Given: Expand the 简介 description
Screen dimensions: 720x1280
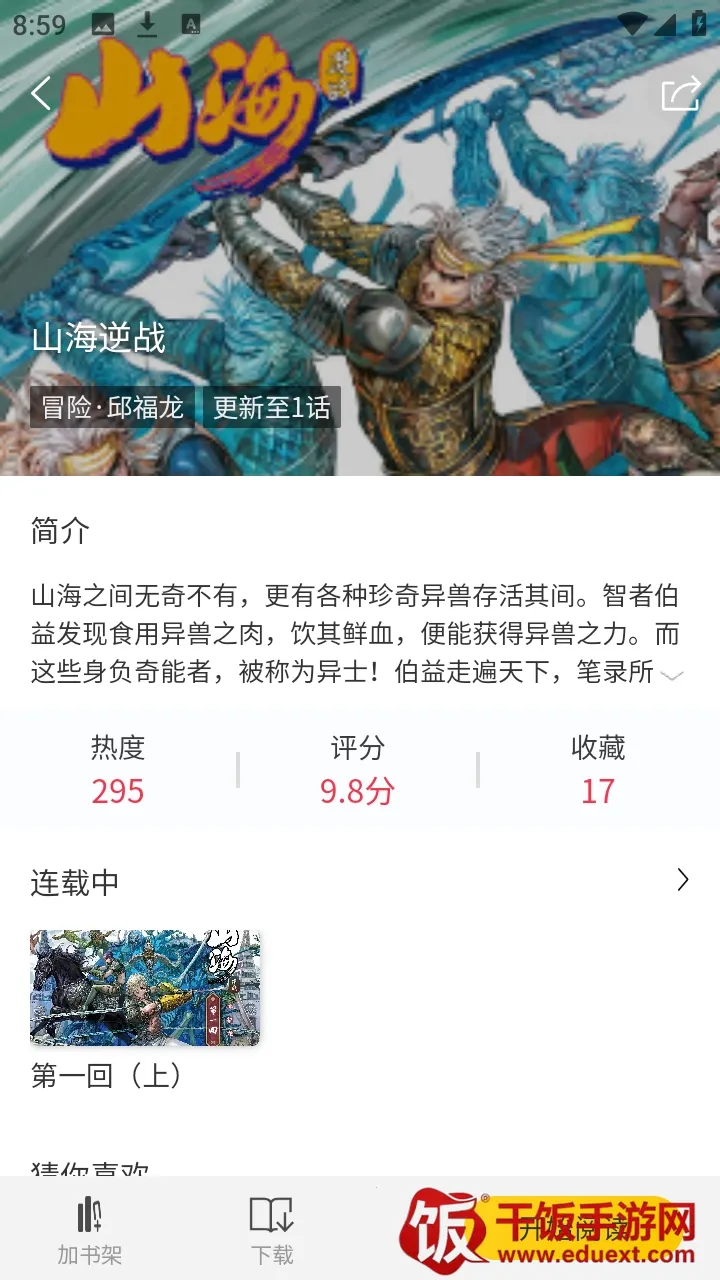Looking at the screenshot, I should point(672,675).
